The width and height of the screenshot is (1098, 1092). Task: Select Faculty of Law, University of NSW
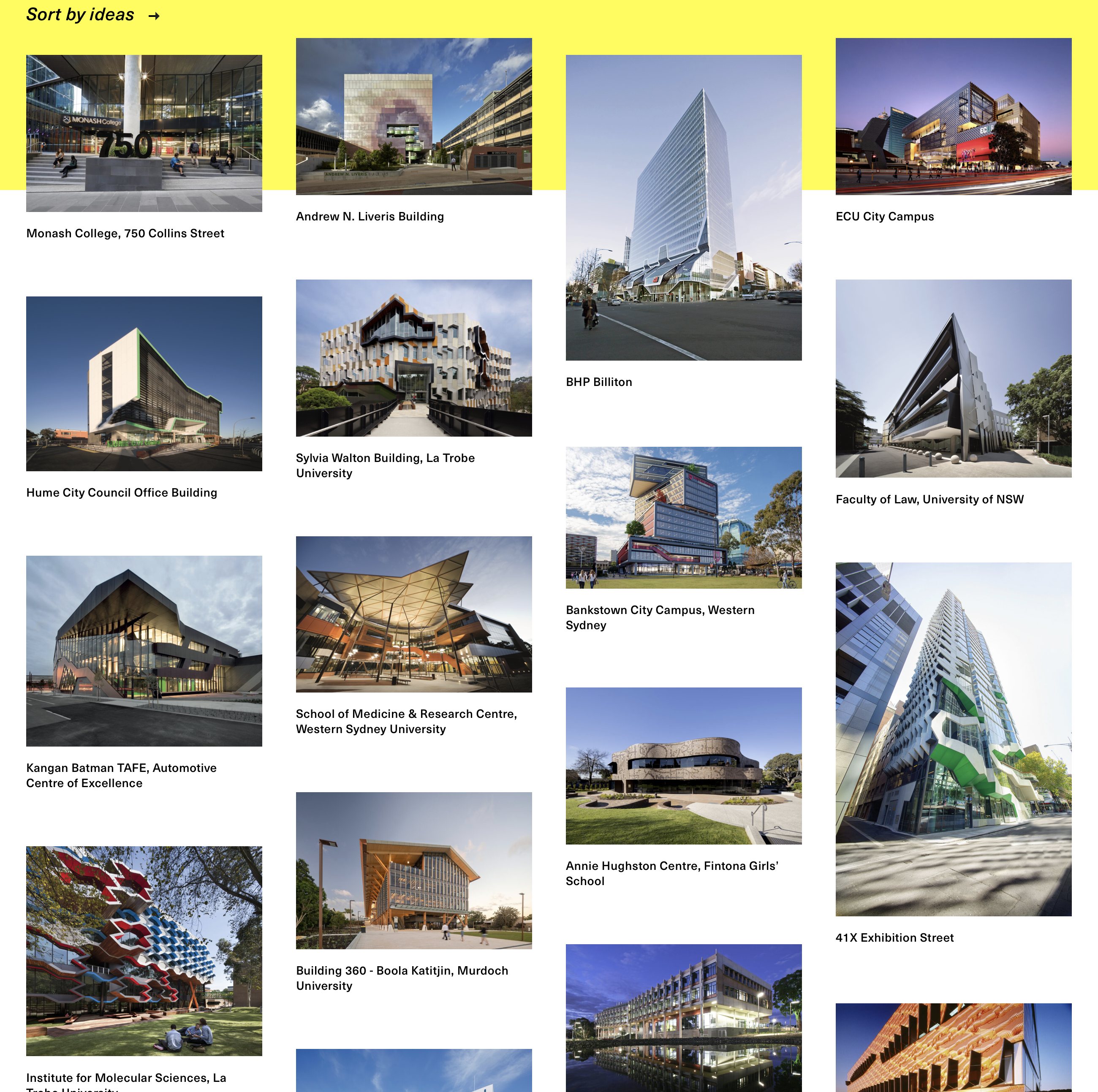click(x=953, y=378)
